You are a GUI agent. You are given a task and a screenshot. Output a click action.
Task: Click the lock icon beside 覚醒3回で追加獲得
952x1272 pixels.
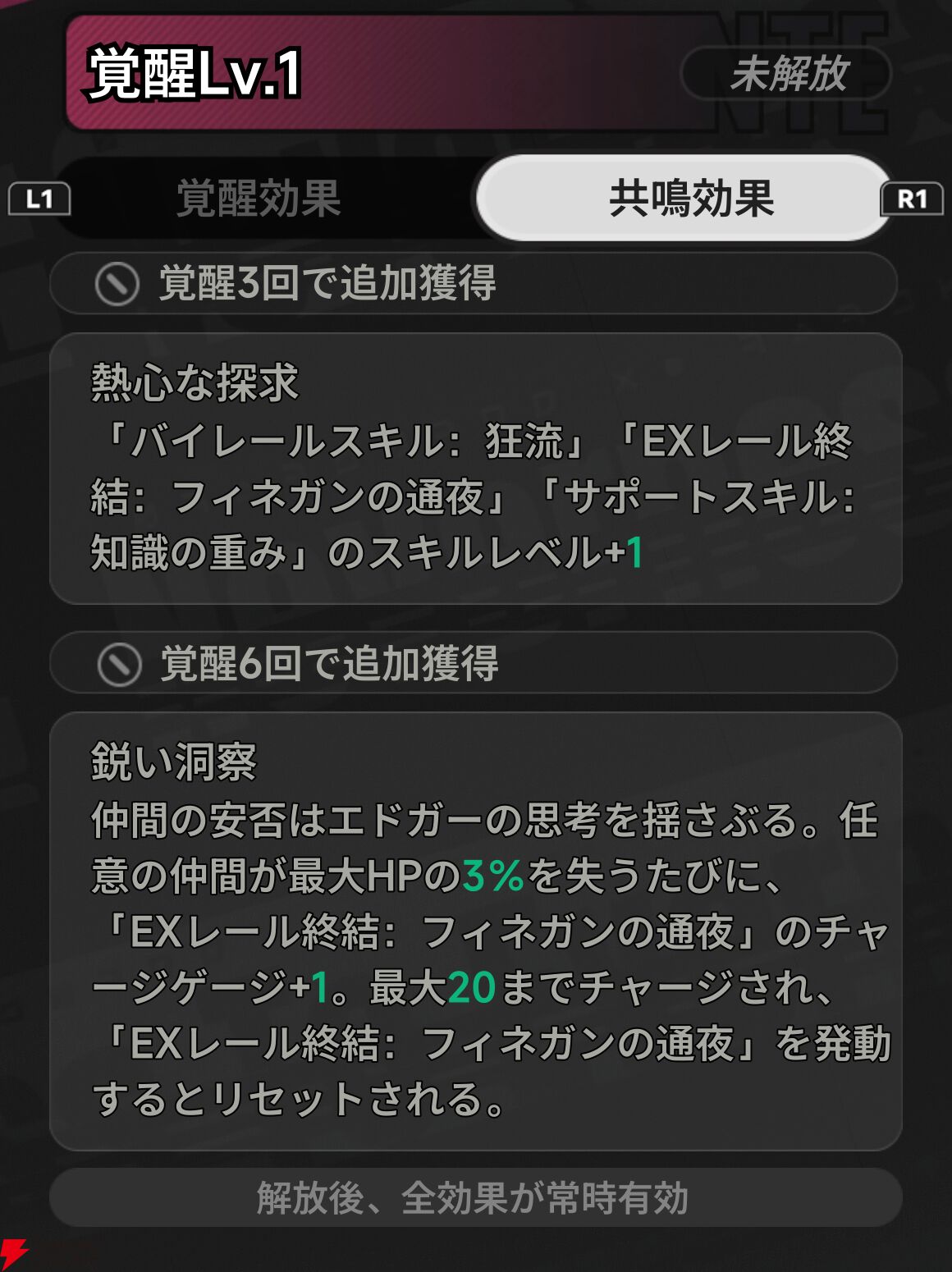click(115, 281)
